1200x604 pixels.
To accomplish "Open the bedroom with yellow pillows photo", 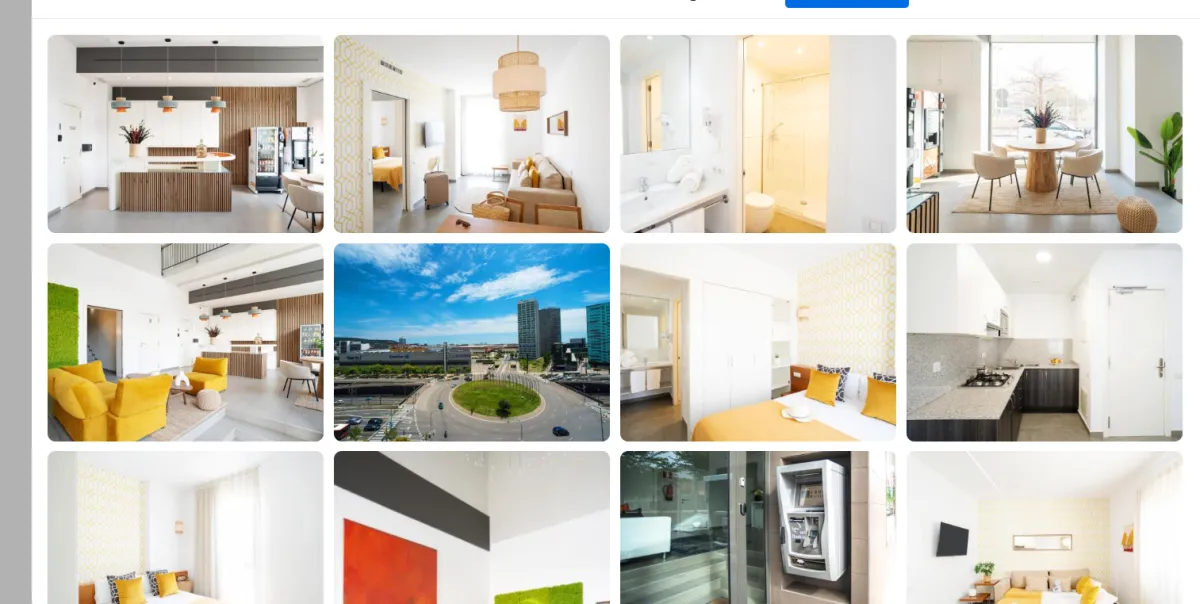I will click(x=757, y=342).
